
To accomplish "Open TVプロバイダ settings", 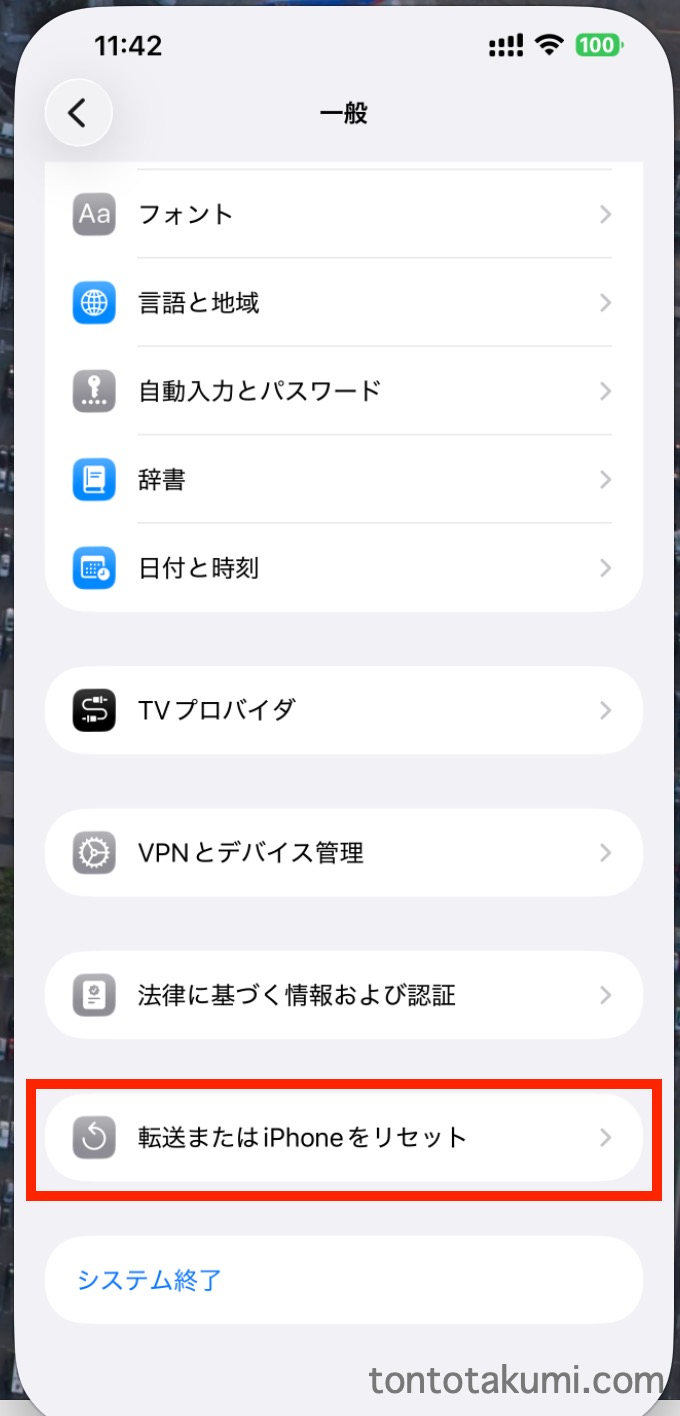I will pyautogui.click(x=342, y=710).
